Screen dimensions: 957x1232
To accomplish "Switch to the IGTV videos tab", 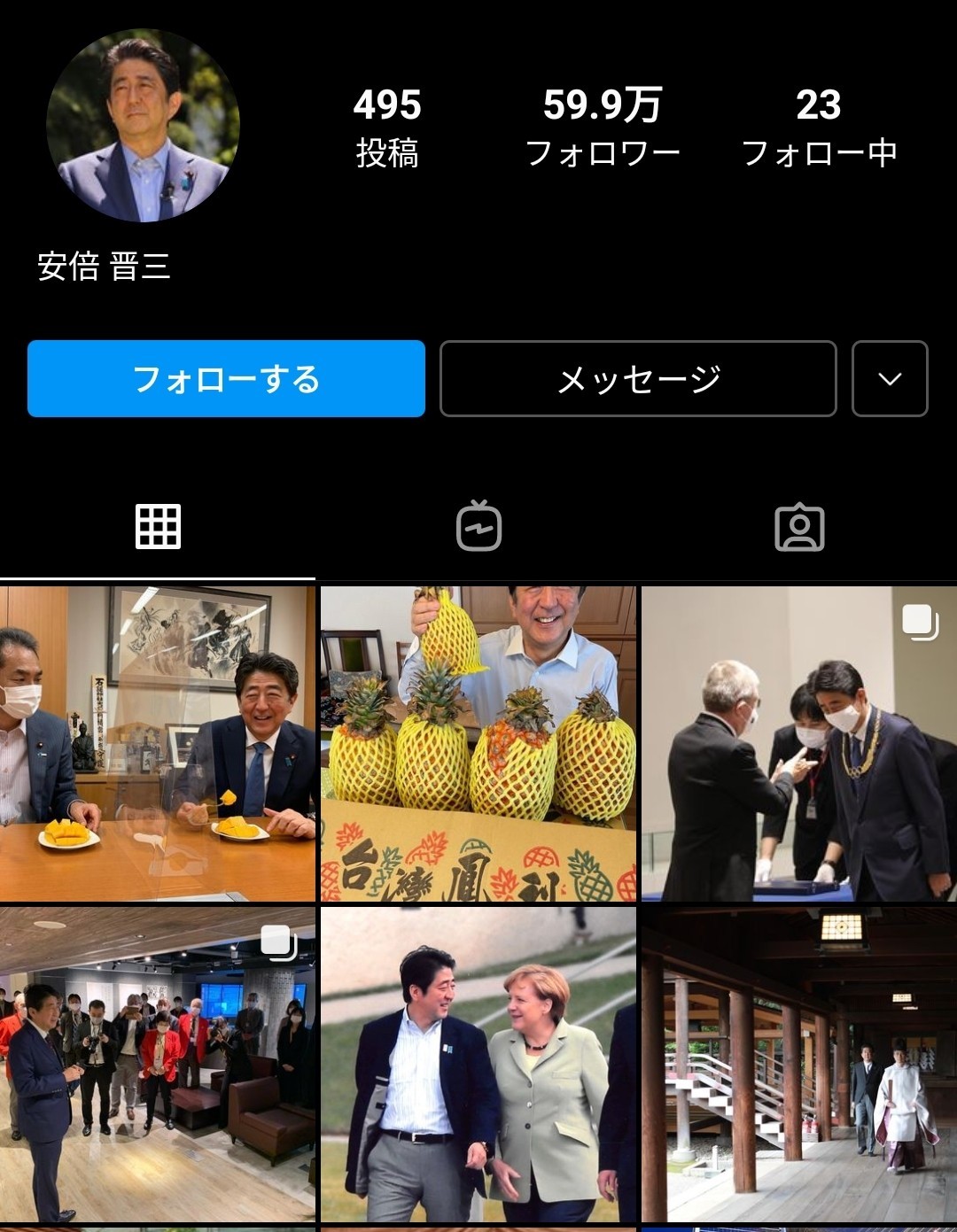I will point(478,527).
